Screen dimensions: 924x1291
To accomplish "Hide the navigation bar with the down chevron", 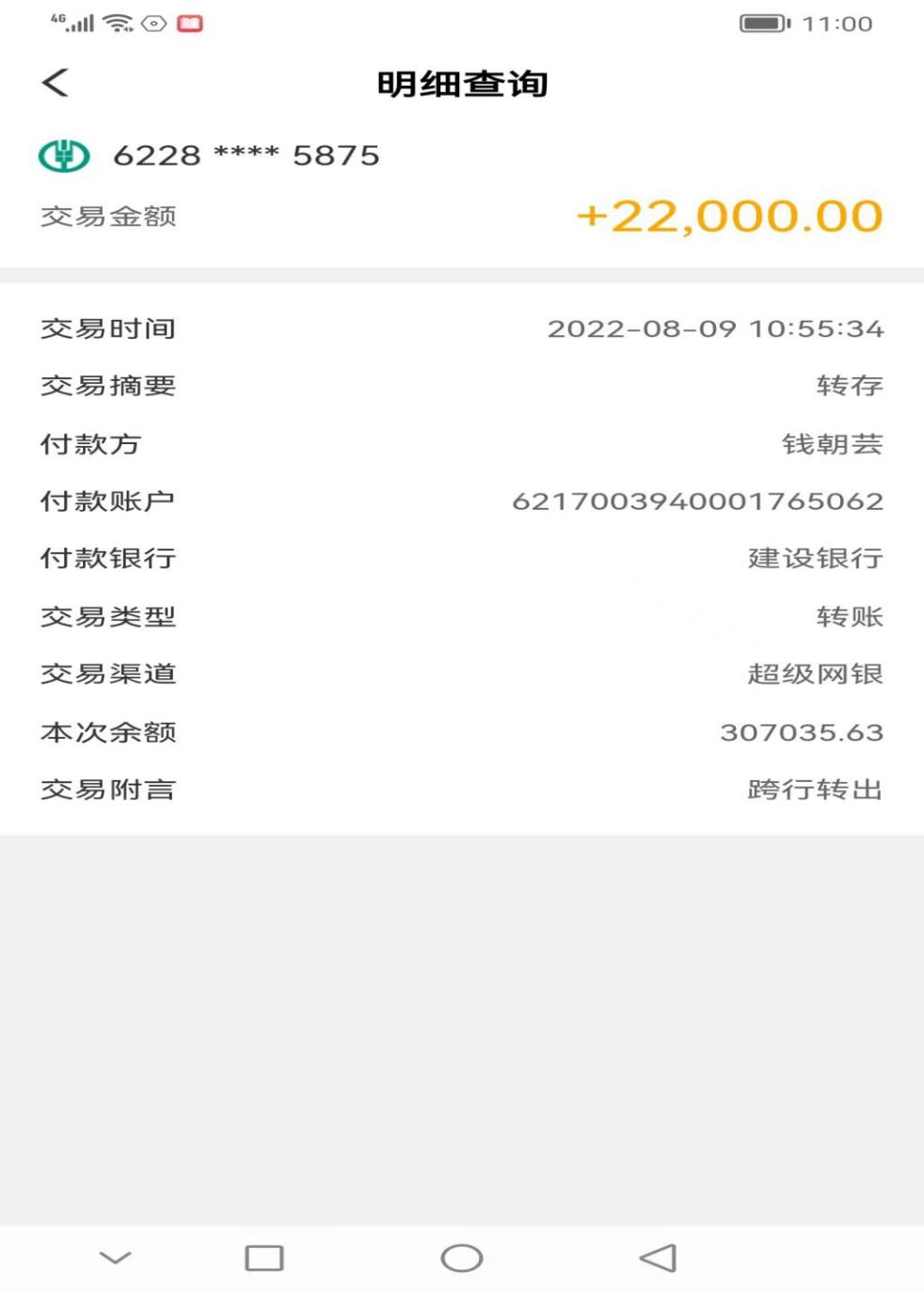I will (x=116, y=1258).
